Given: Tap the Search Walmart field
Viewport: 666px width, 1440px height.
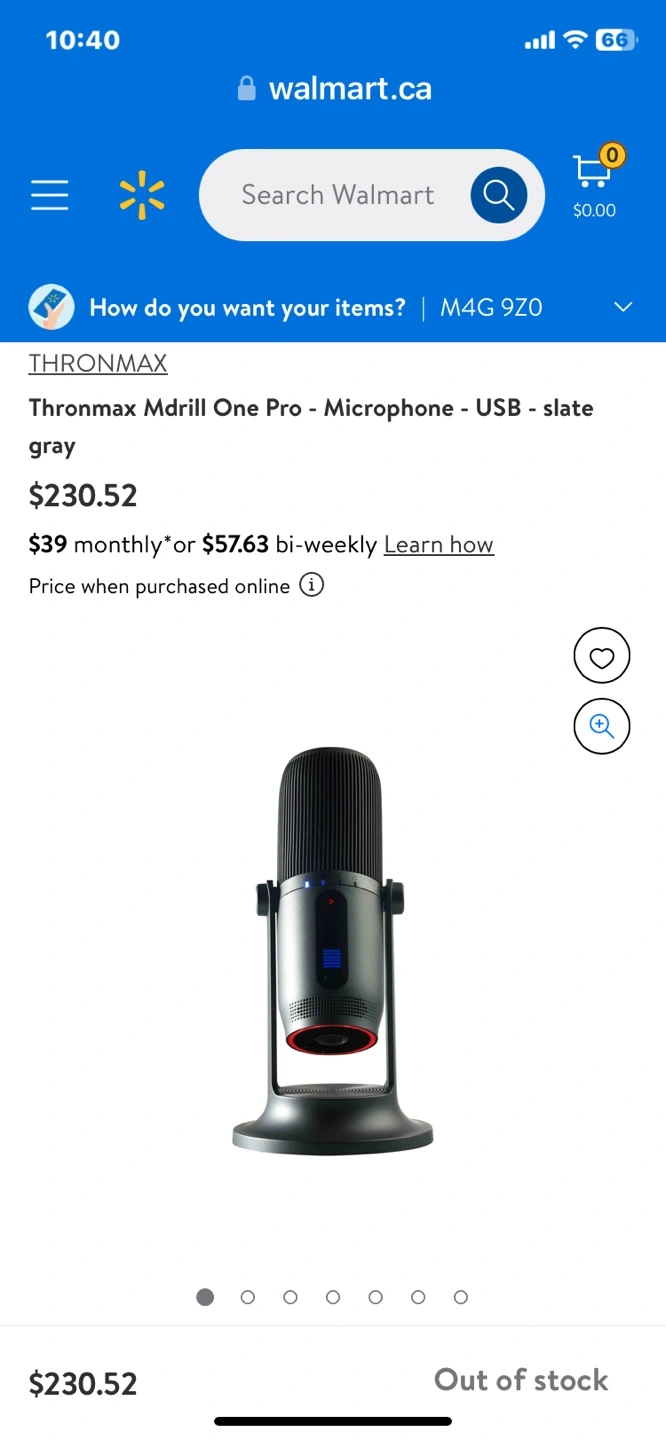Looking at the screenshot, I should coord(337,195).
